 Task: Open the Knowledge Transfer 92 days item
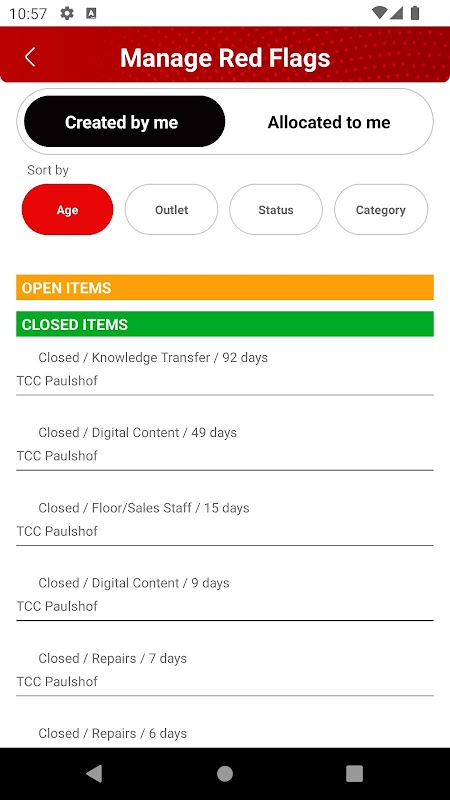pos(225,369)
